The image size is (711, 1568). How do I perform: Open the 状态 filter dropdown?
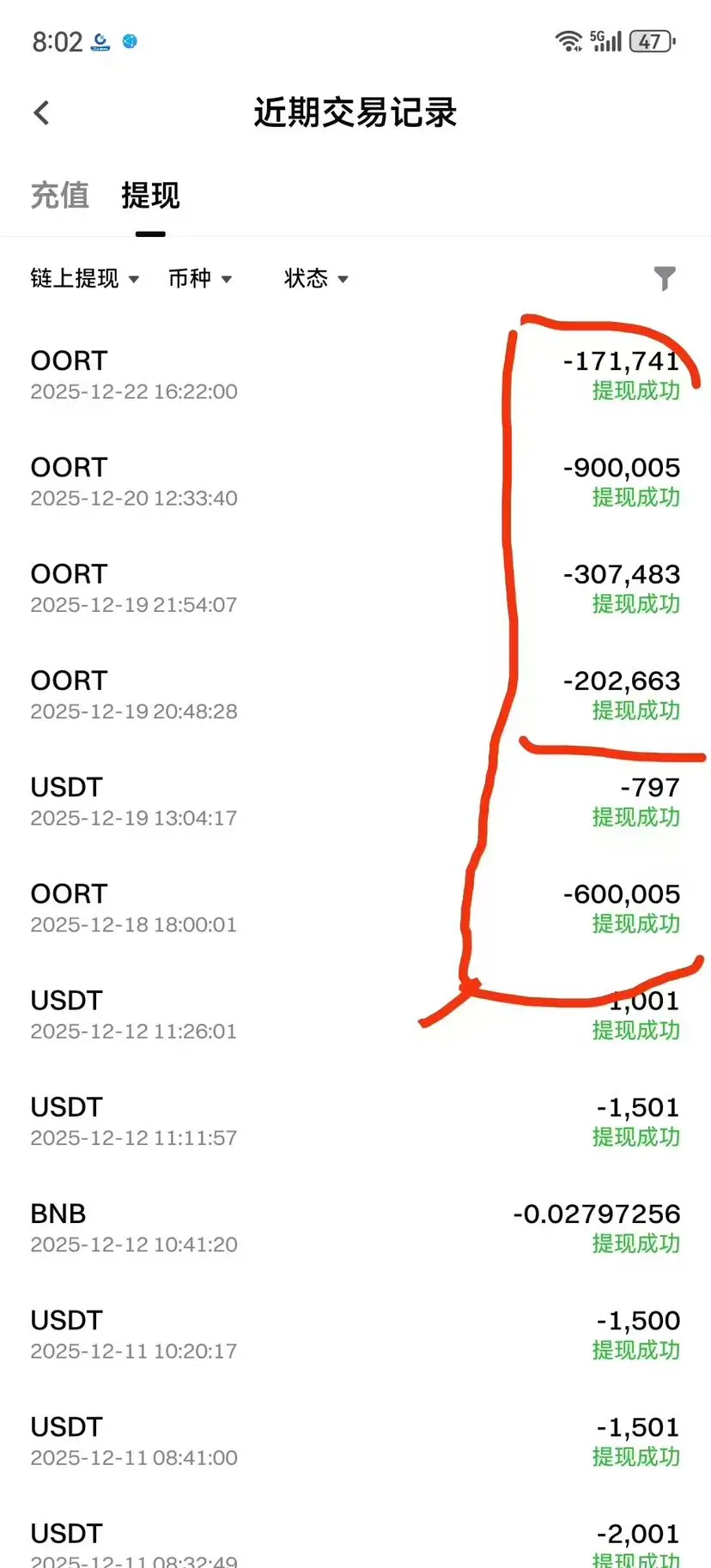(x=316, y=278)
